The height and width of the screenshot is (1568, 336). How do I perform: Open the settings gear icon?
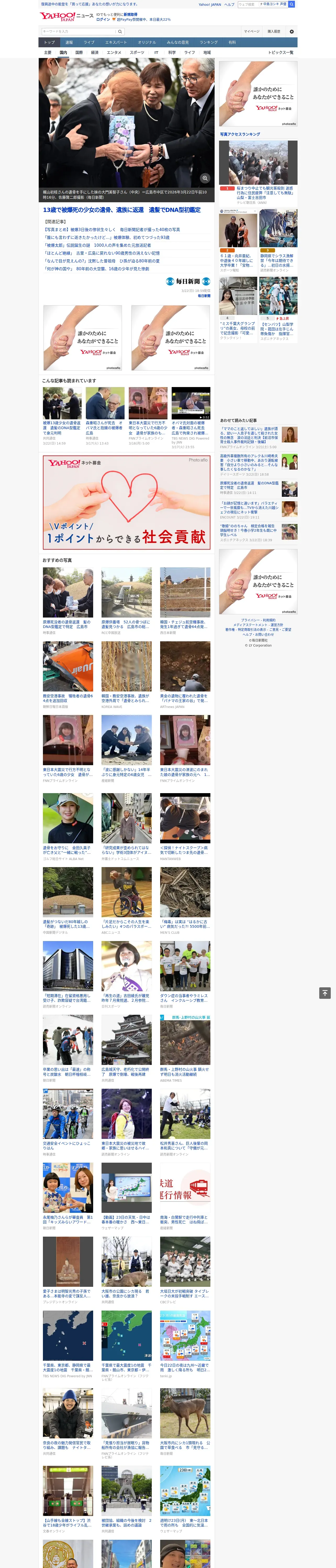(292, 32)
